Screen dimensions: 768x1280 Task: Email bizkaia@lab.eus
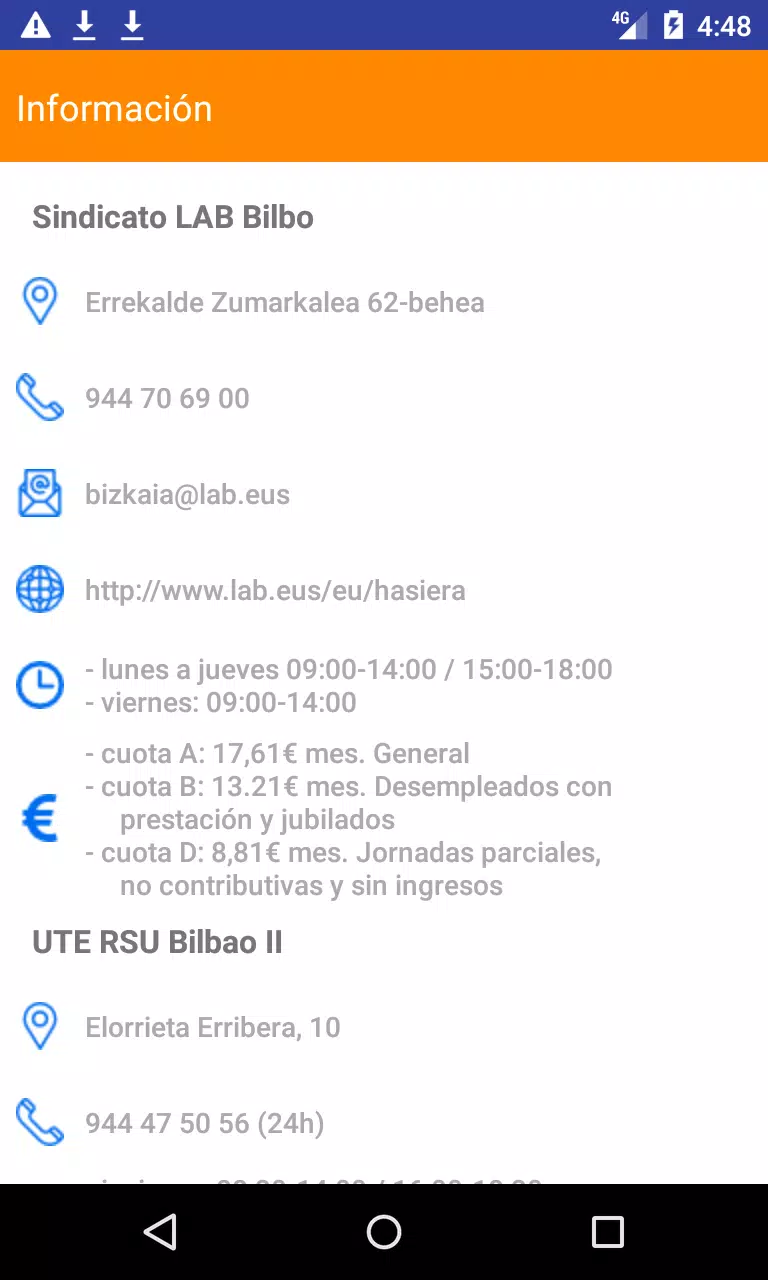point(187,494)
